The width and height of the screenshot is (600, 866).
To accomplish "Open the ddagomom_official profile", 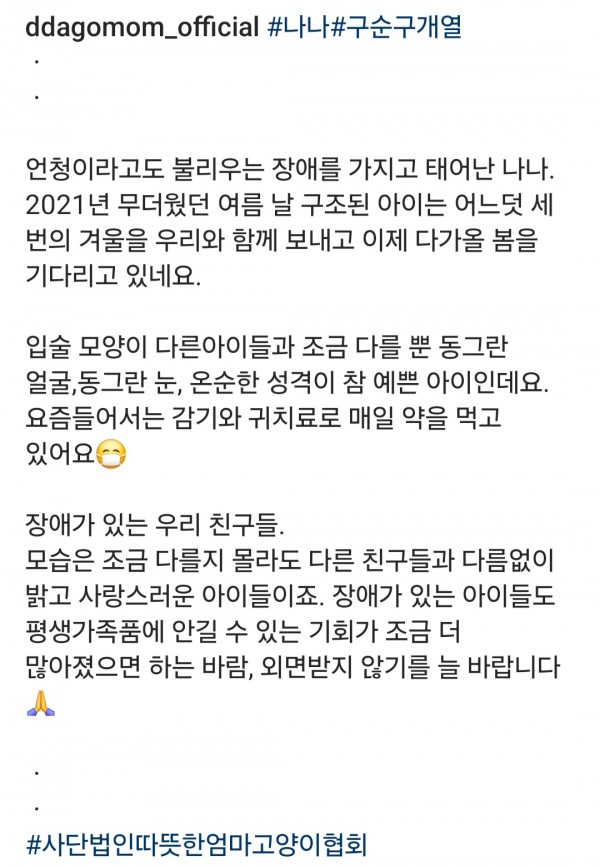I will pyautogui.click(x=140, y=26).
